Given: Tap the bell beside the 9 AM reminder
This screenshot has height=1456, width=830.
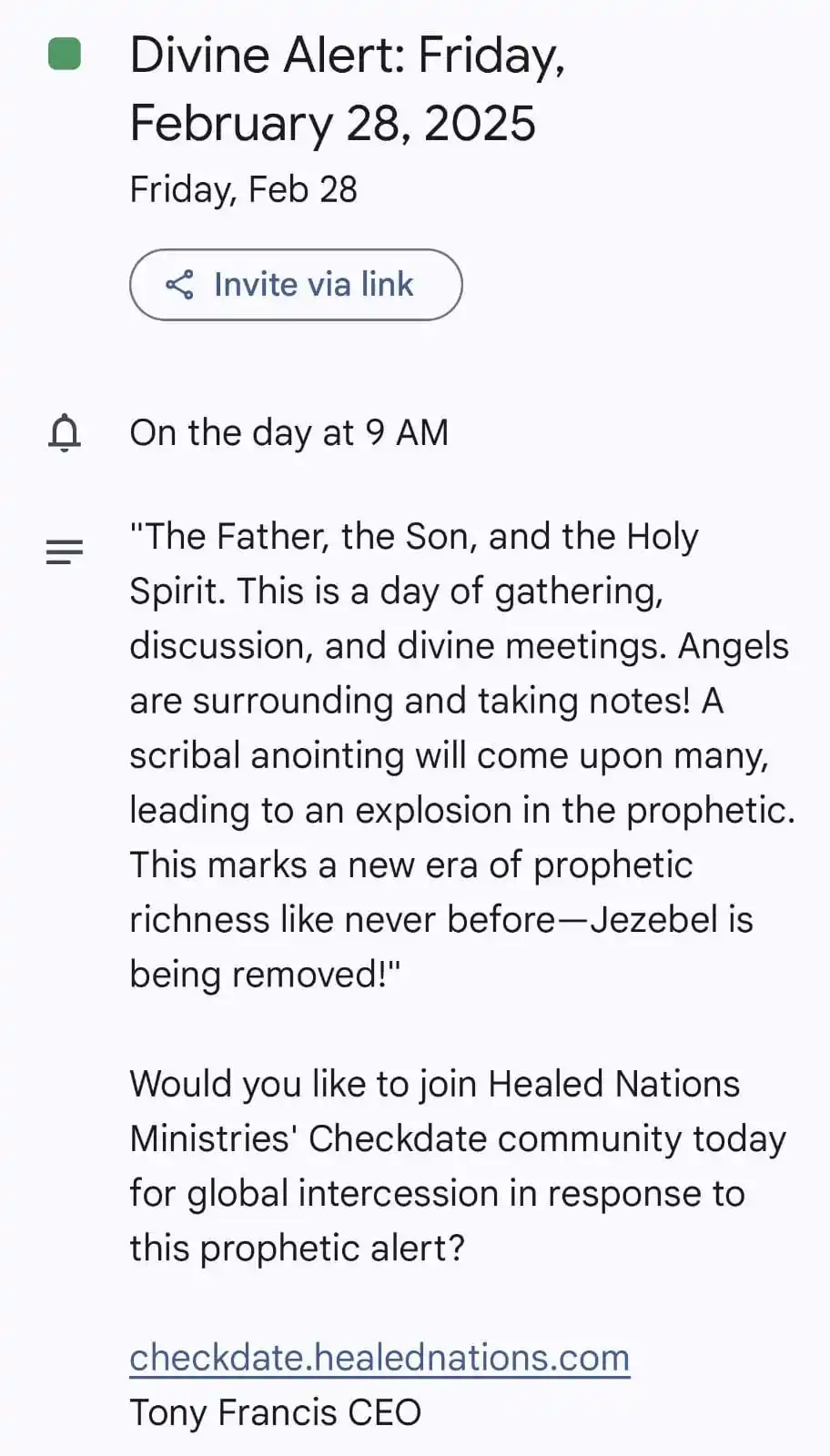Looking at the screenshot, I should (x=64, y=432).
